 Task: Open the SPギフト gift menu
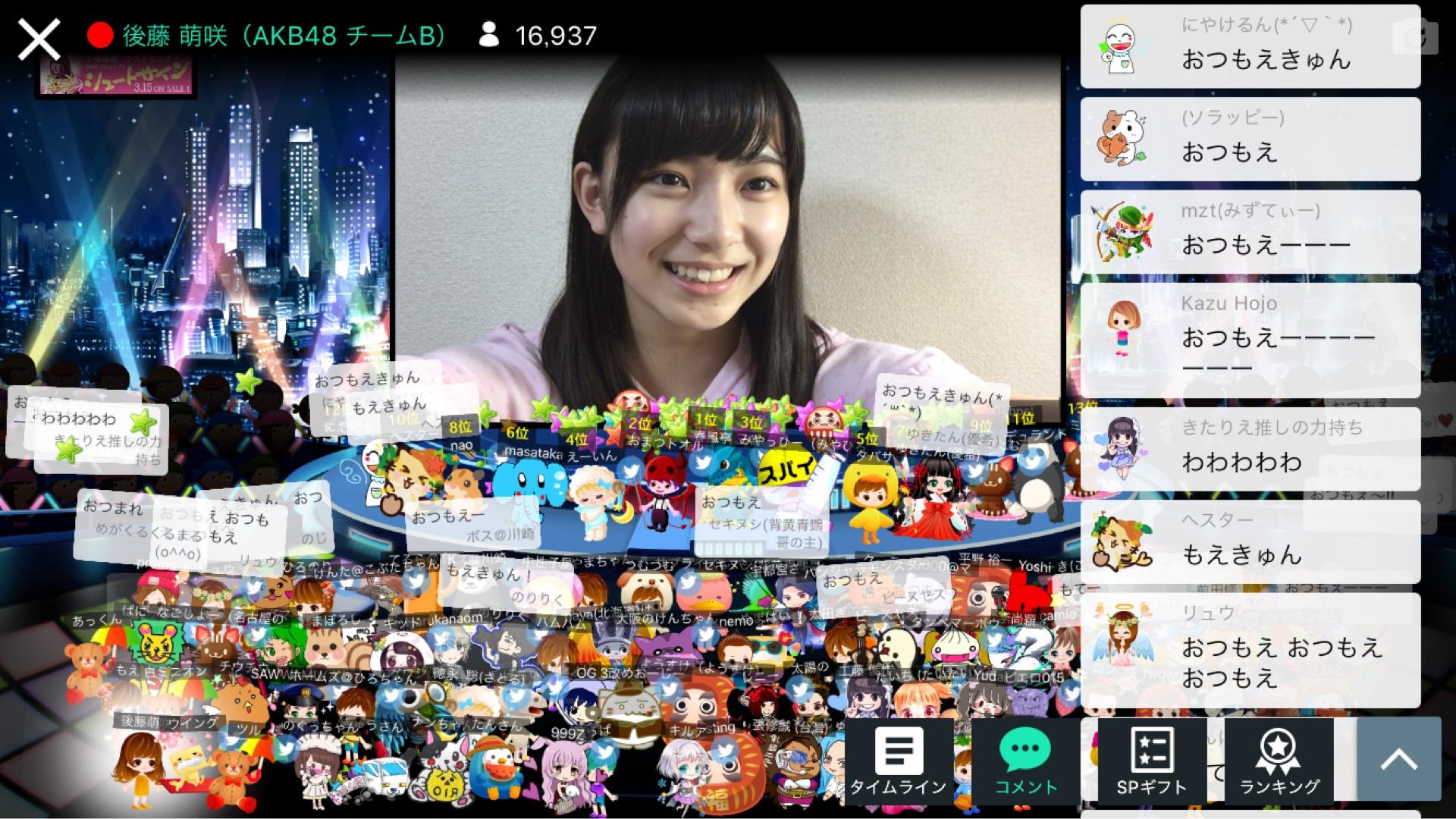(x=1151, y=761)
